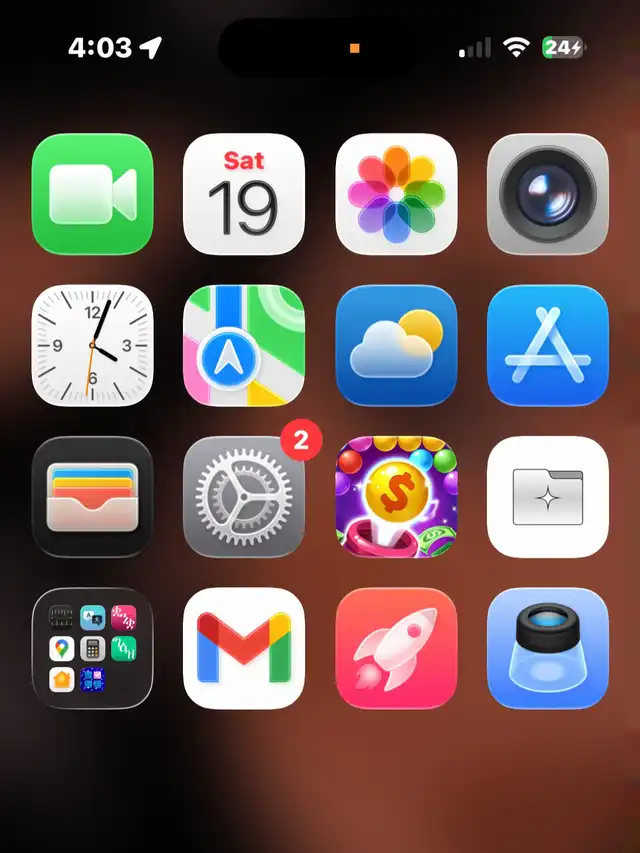Open the FaceTime app

(x=92, y=194)
